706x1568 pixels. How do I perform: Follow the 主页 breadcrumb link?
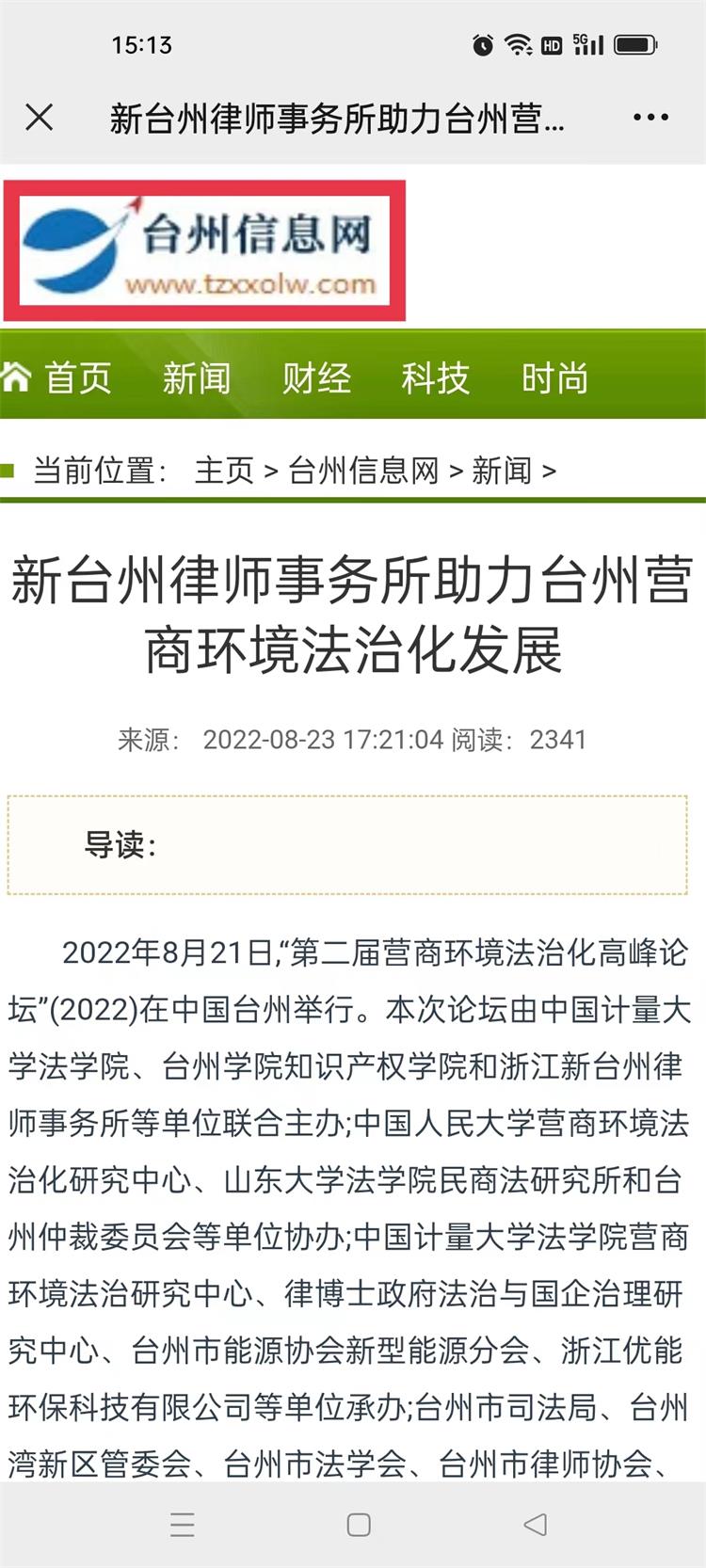point(224,470)
